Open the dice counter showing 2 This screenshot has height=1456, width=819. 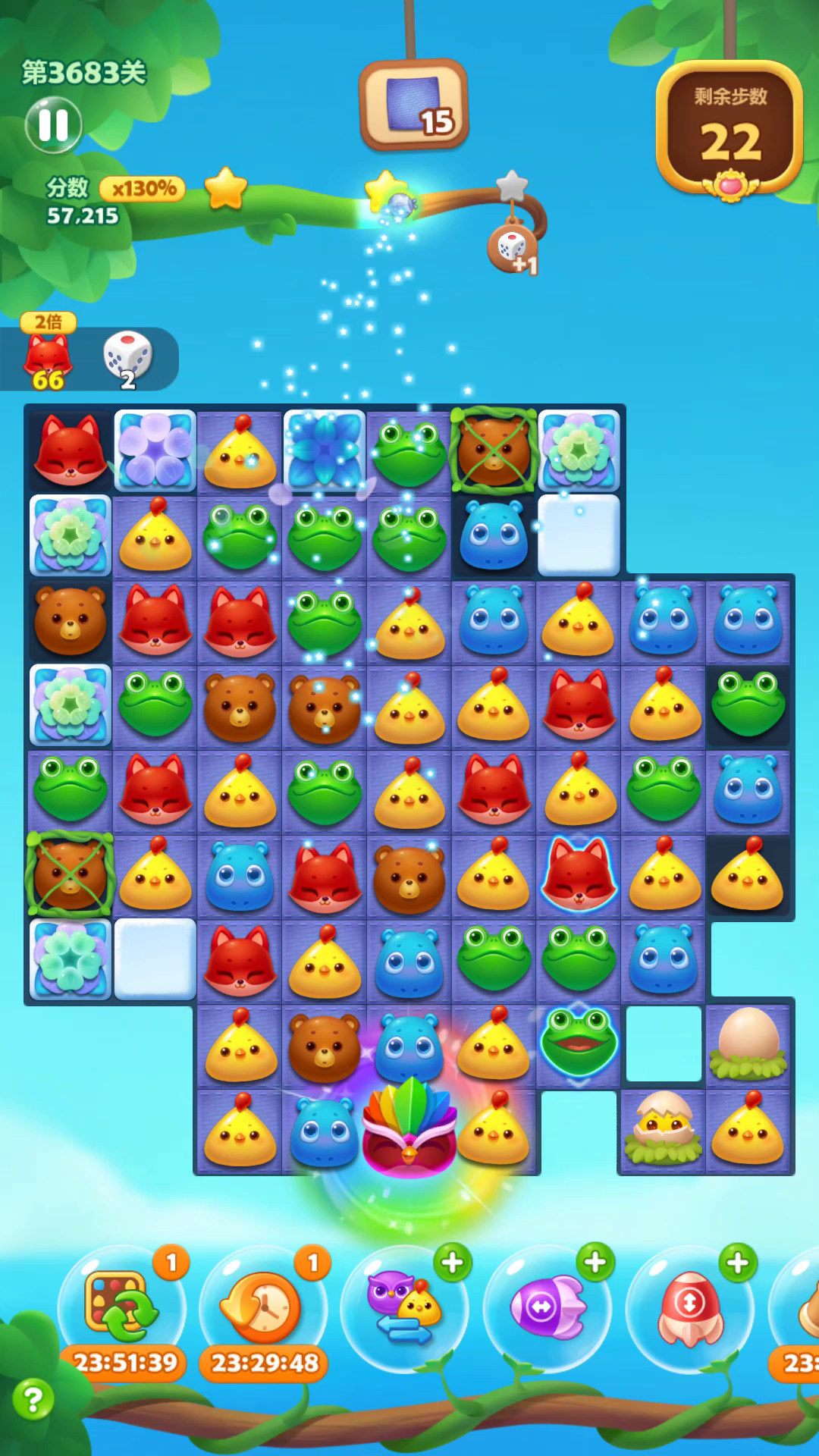pyautogui.click(x=127, y=359)
